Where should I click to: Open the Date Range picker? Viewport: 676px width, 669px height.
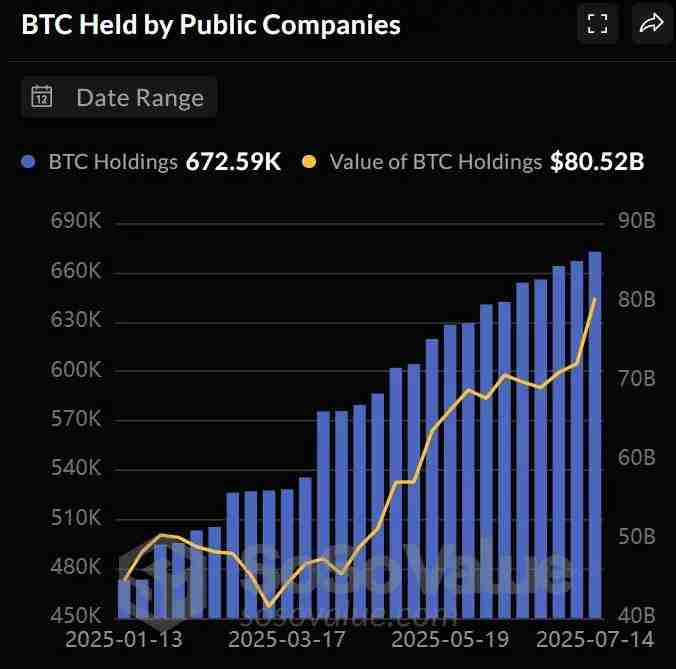(118, 97)
